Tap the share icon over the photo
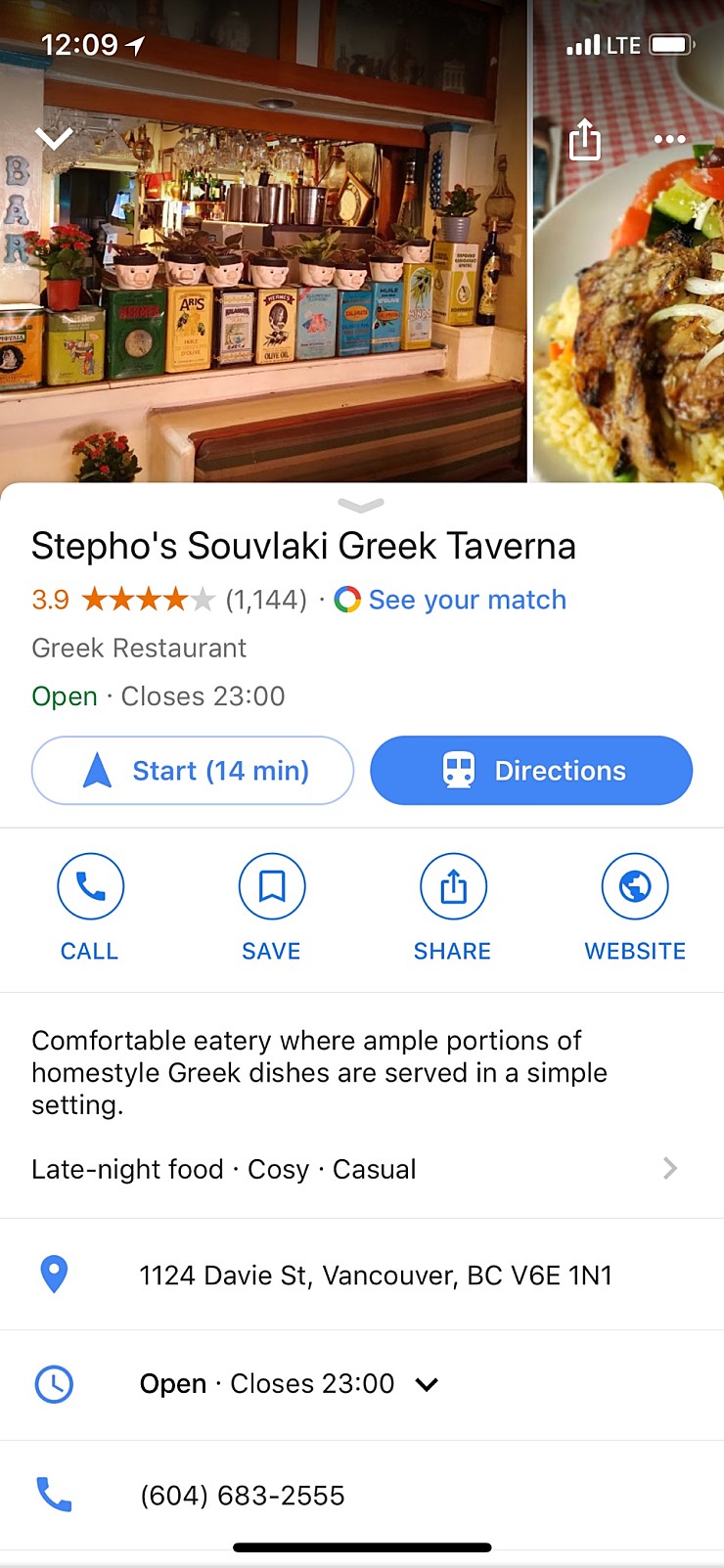724x1568 pixels. click(x=584, y=139)
